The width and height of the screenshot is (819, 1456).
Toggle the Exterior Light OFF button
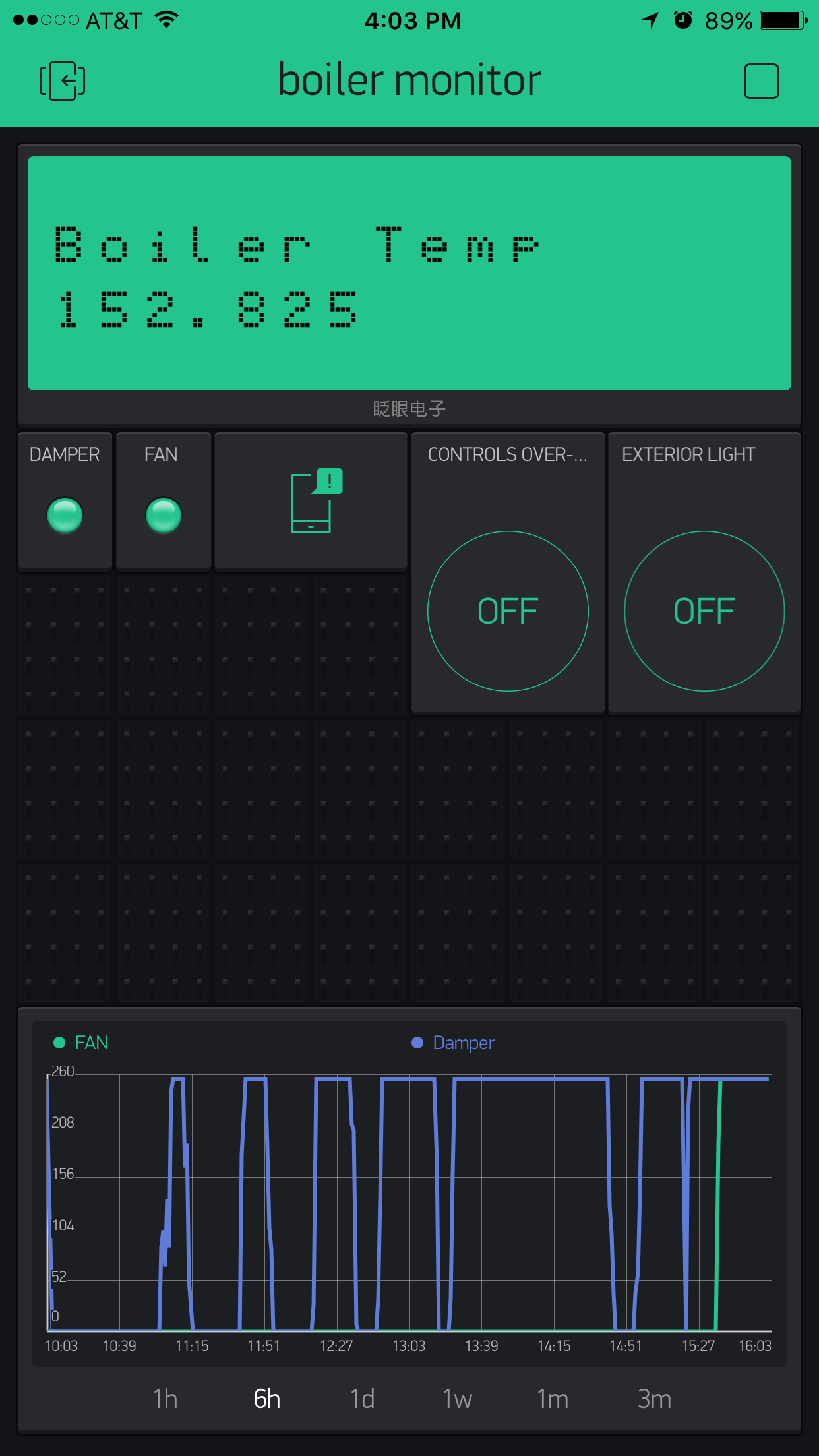tap(704, 611)
